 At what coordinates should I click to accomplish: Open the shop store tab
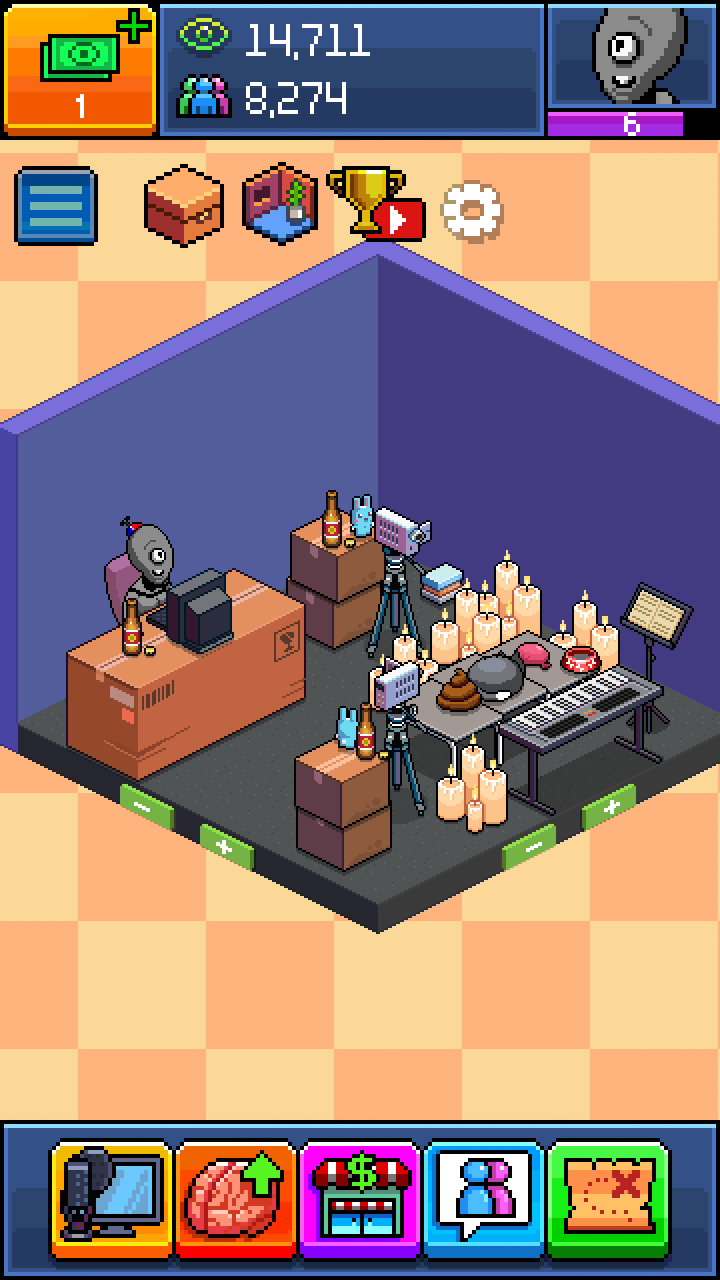pyautogui.click(x=360, y=1200)
